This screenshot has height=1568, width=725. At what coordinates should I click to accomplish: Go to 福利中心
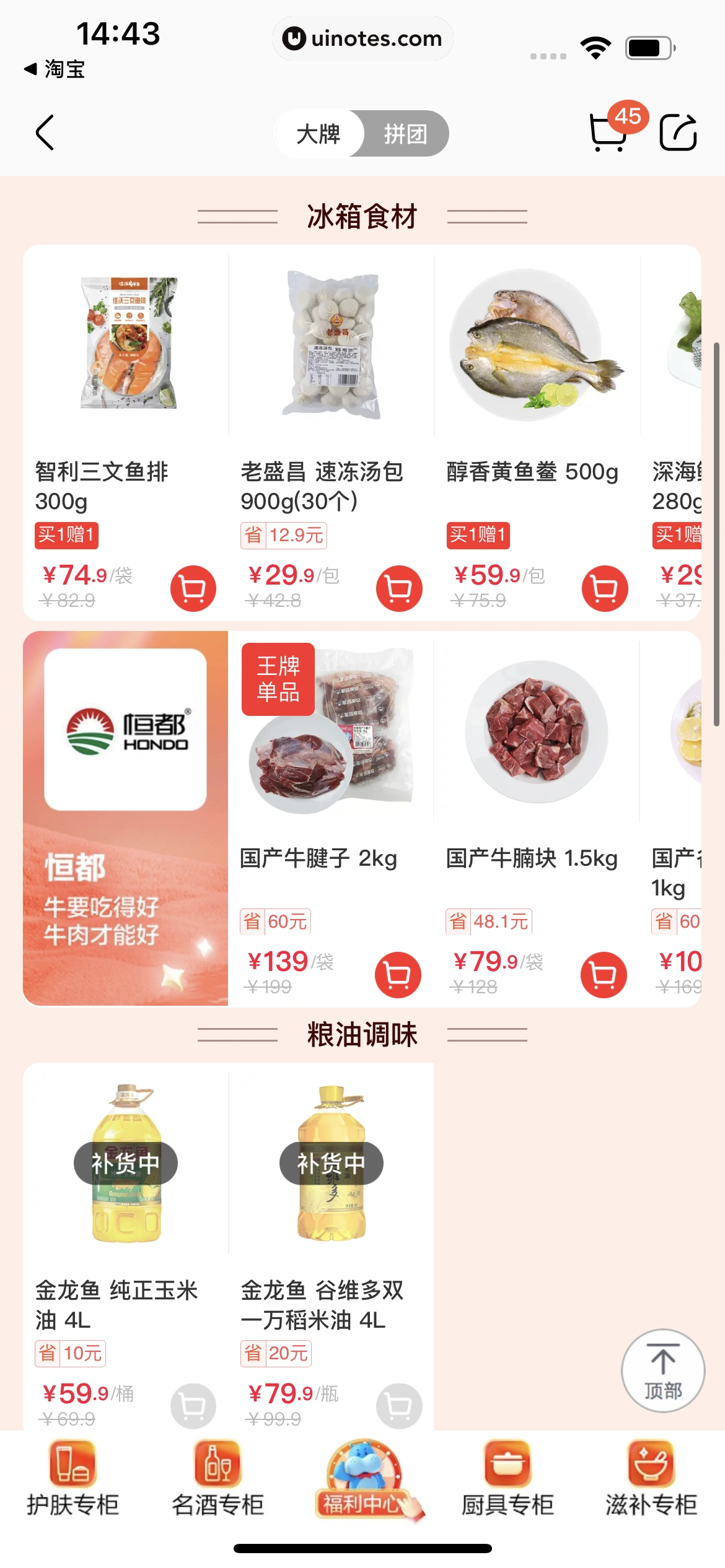(x=363, y=1478)
